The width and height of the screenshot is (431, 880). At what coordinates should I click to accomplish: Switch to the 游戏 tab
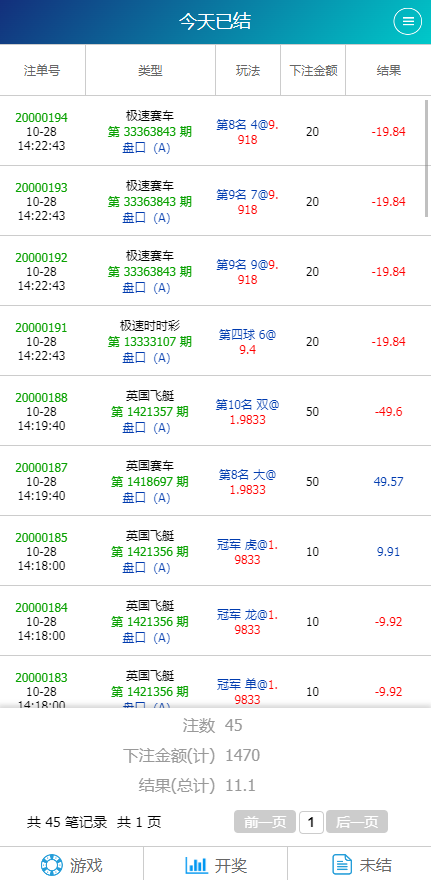[x=71, y=864]
